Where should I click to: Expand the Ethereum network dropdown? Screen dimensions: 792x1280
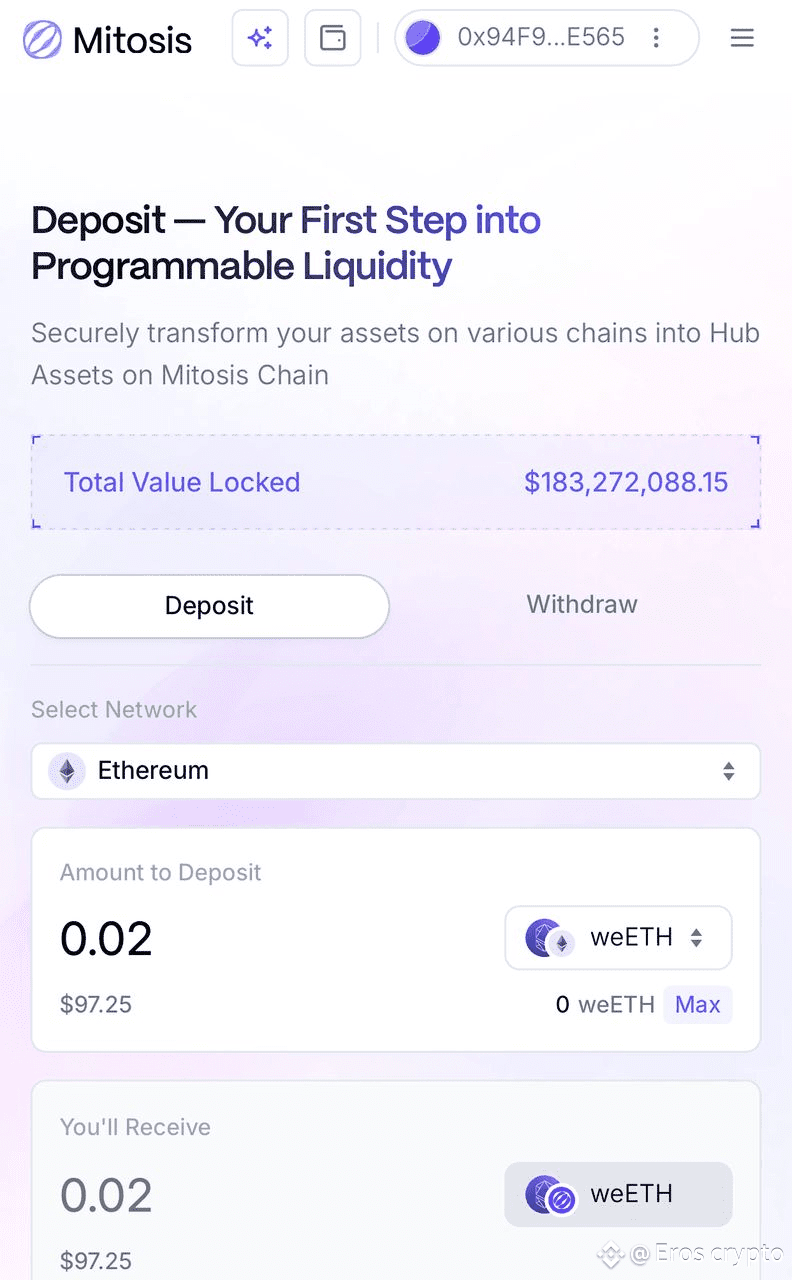(396, 771)
